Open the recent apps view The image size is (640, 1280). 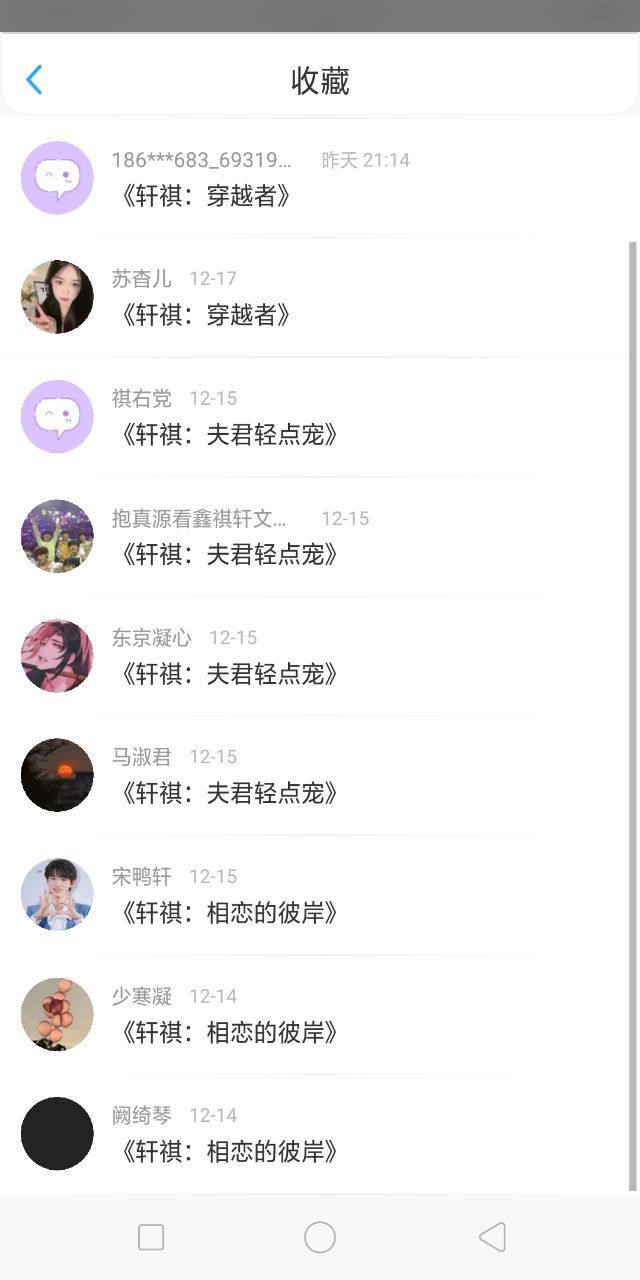click(151, 1237)
